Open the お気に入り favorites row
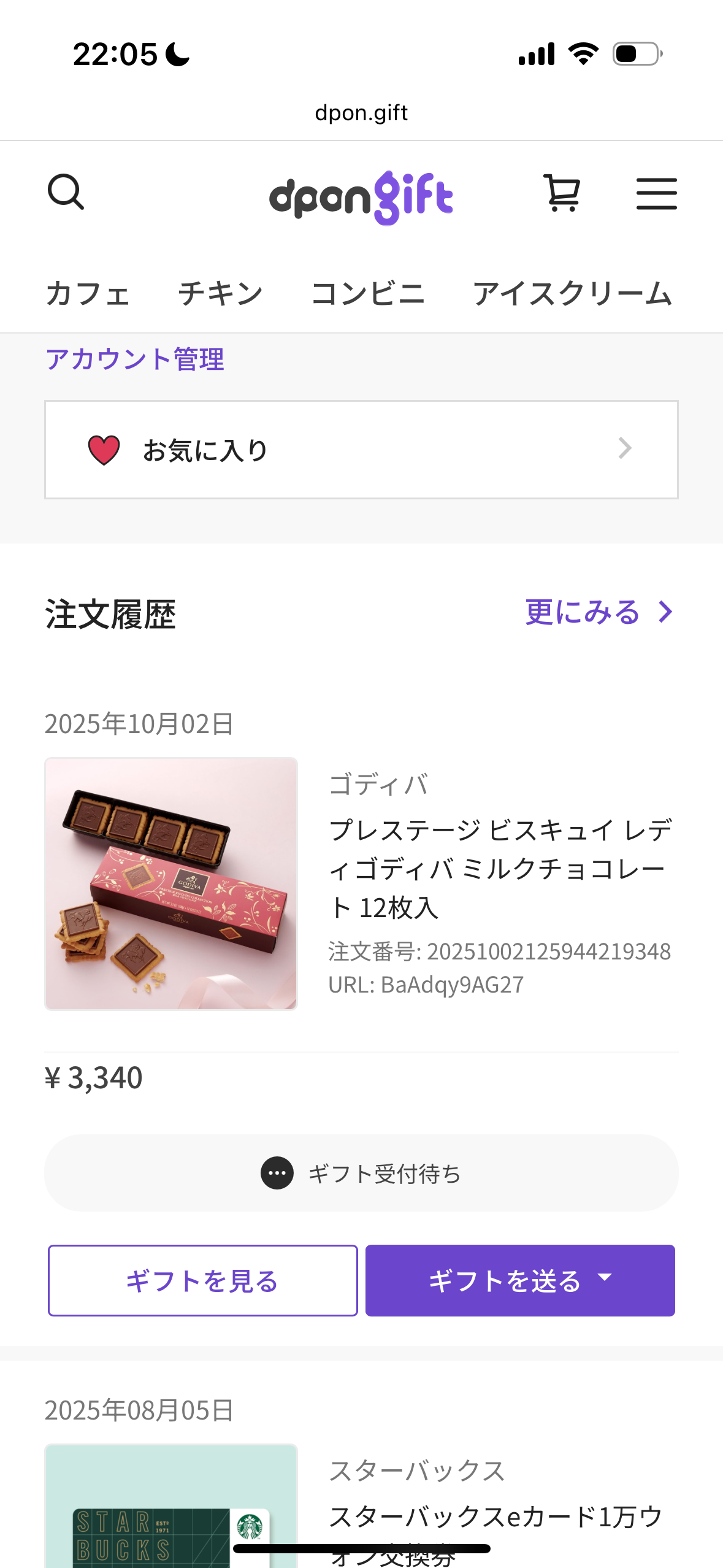Image resolution: width=723 pixels, height=1568 pixels. [x=361, y=450]
